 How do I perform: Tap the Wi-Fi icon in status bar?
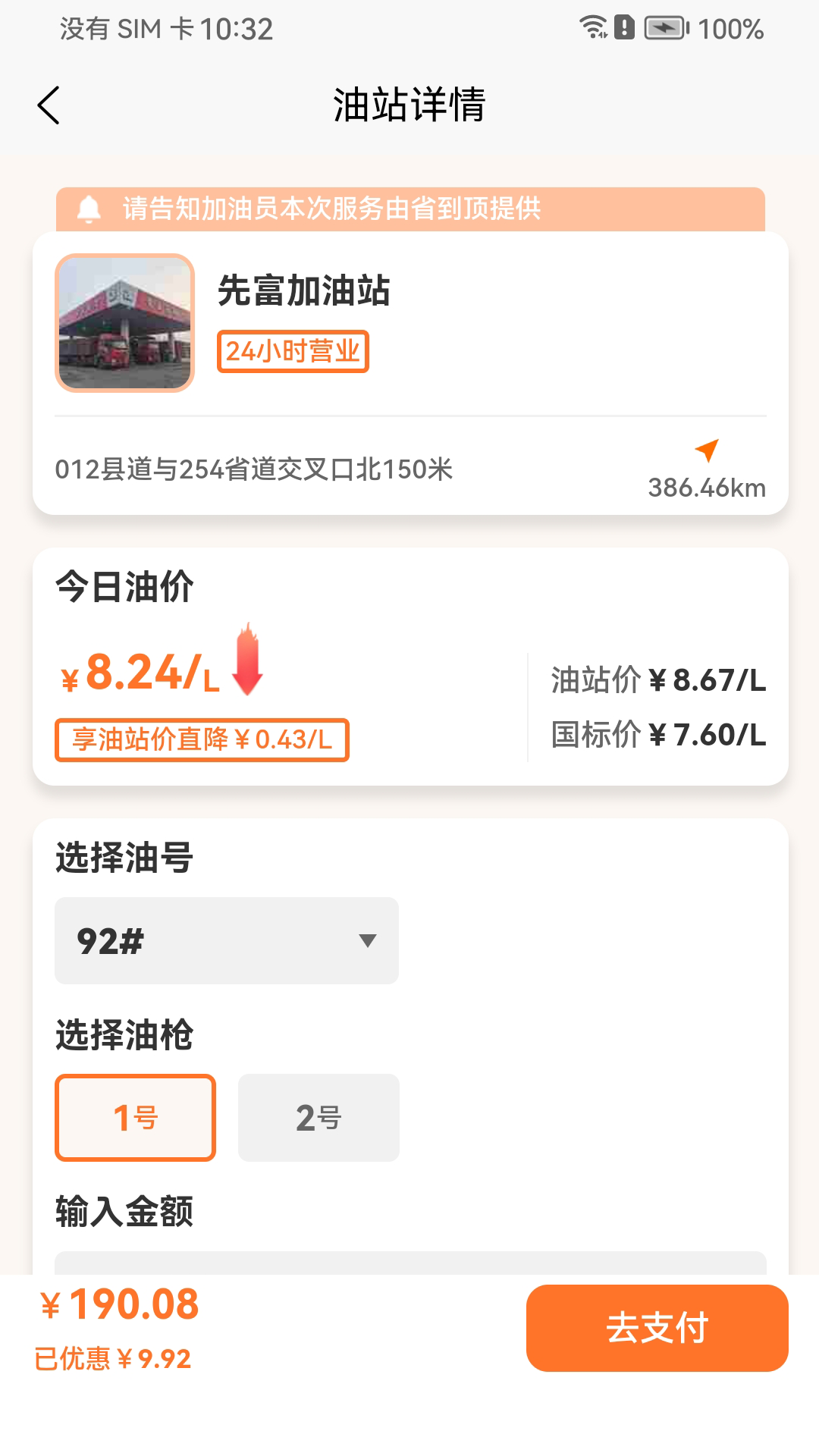tap(591, 25)
